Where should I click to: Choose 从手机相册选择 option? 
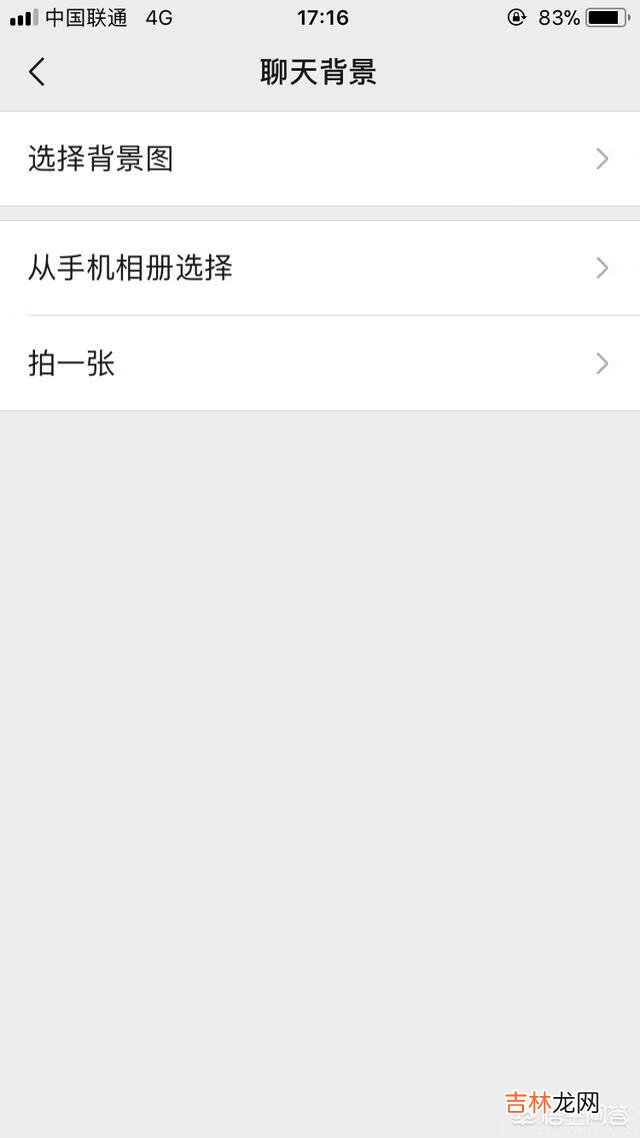pos(318,268)
